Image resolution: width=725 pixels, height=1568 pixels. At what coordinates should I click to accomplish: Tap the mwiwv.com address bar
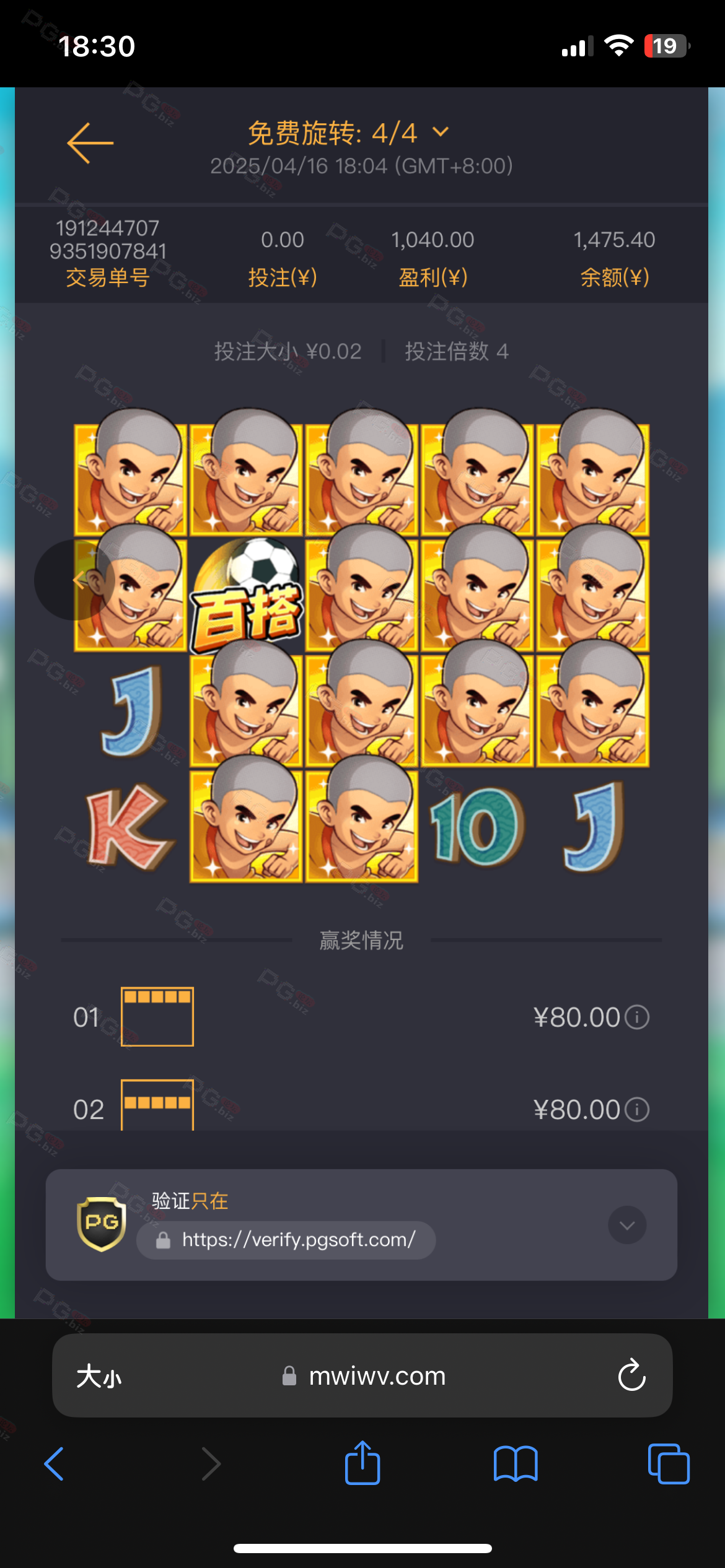pyautogui.click(x=363, y=1376)
